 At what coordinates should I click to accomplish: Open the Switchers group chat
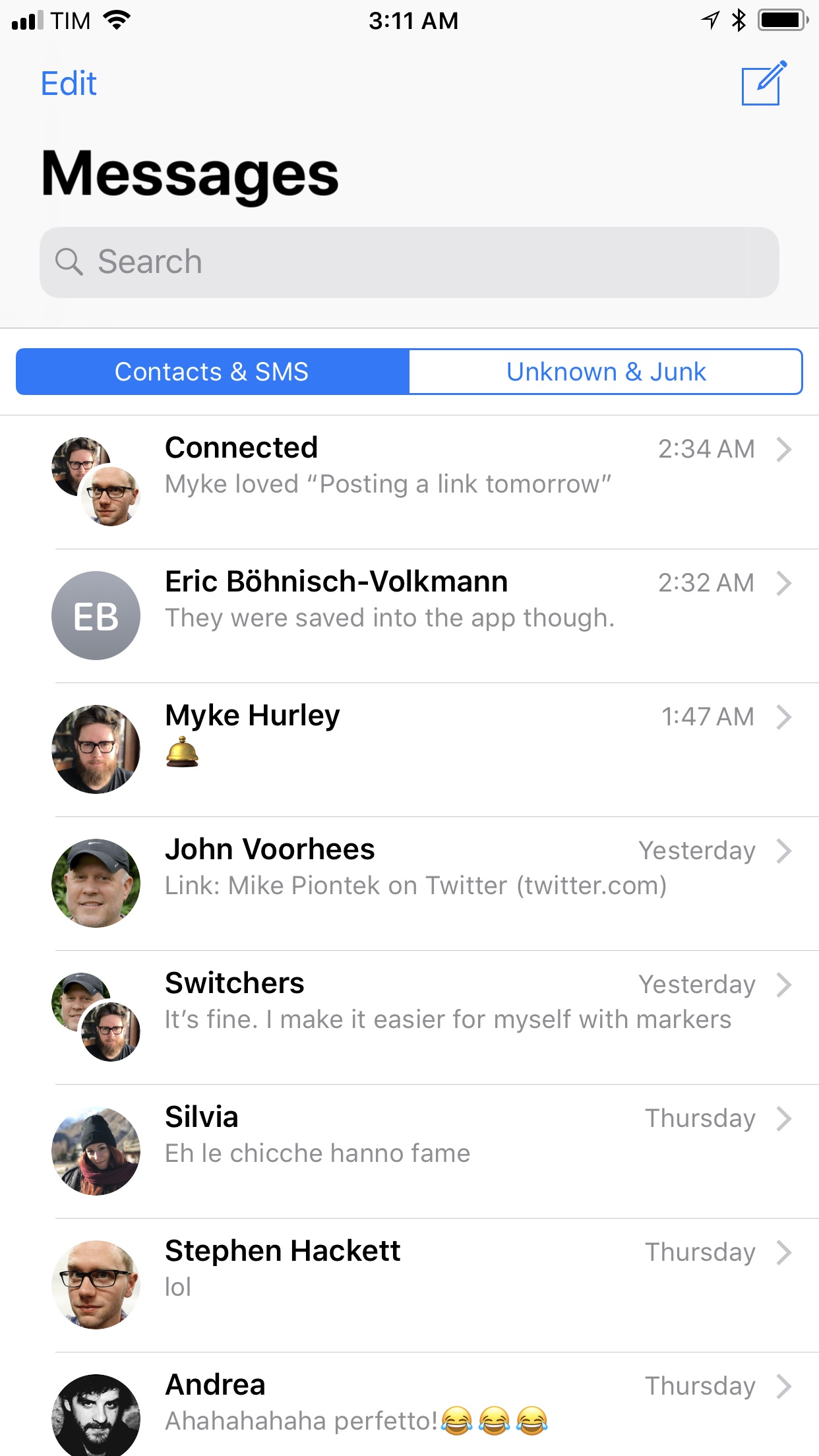coord(409,1017)
